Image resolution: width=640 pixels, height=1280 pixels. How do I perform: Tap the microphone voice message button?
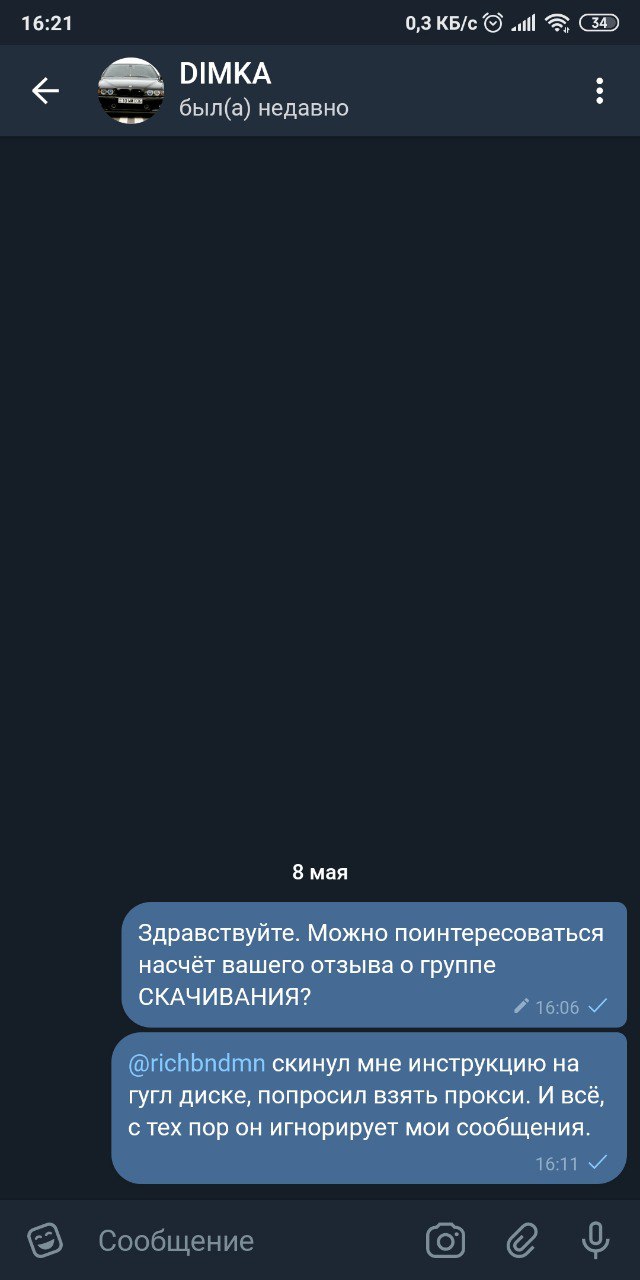click(595, 1241)
